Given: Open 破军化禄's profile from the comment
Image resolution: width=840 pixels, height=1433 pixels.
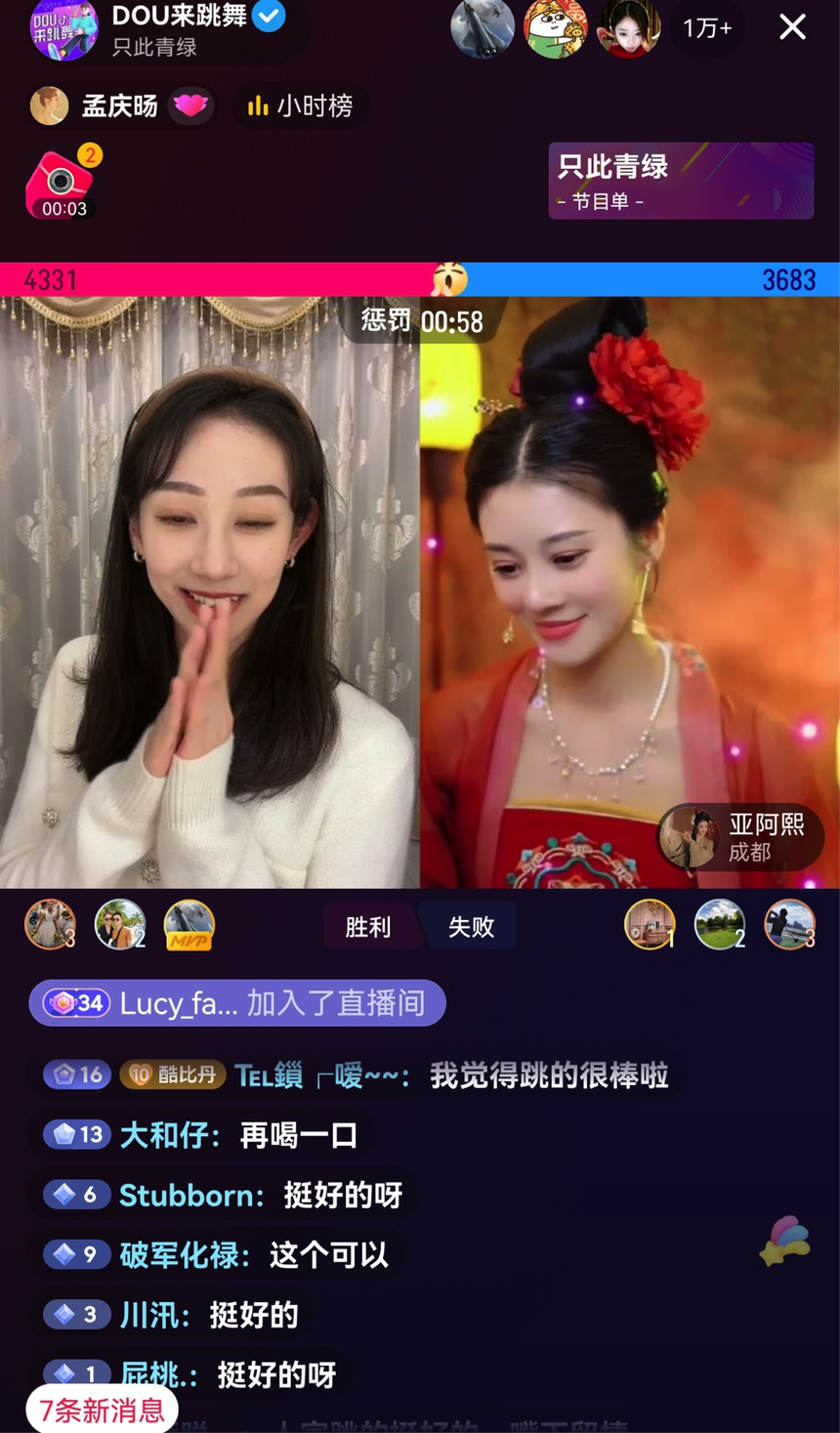Looking at the screenshot, I should coord(183,1255).
